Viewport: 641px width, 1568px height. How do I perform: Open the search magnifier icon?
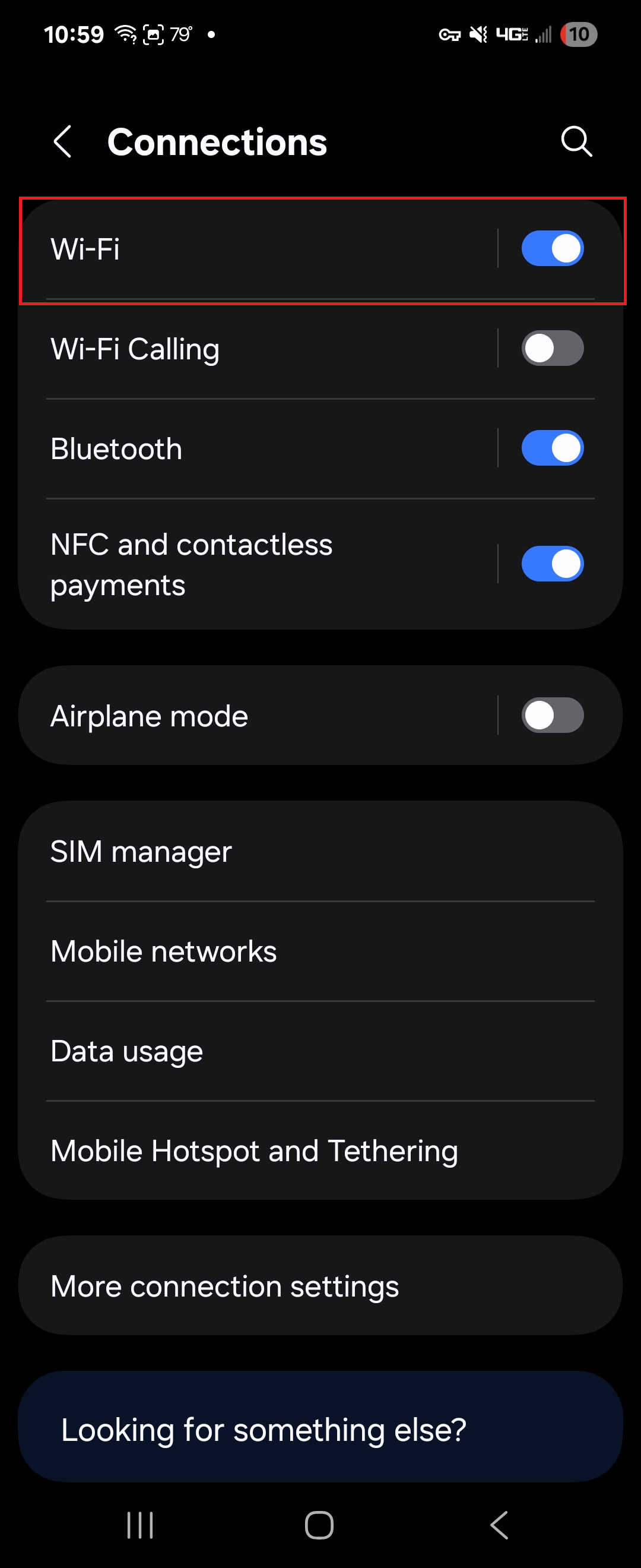(x=575, y=142)
